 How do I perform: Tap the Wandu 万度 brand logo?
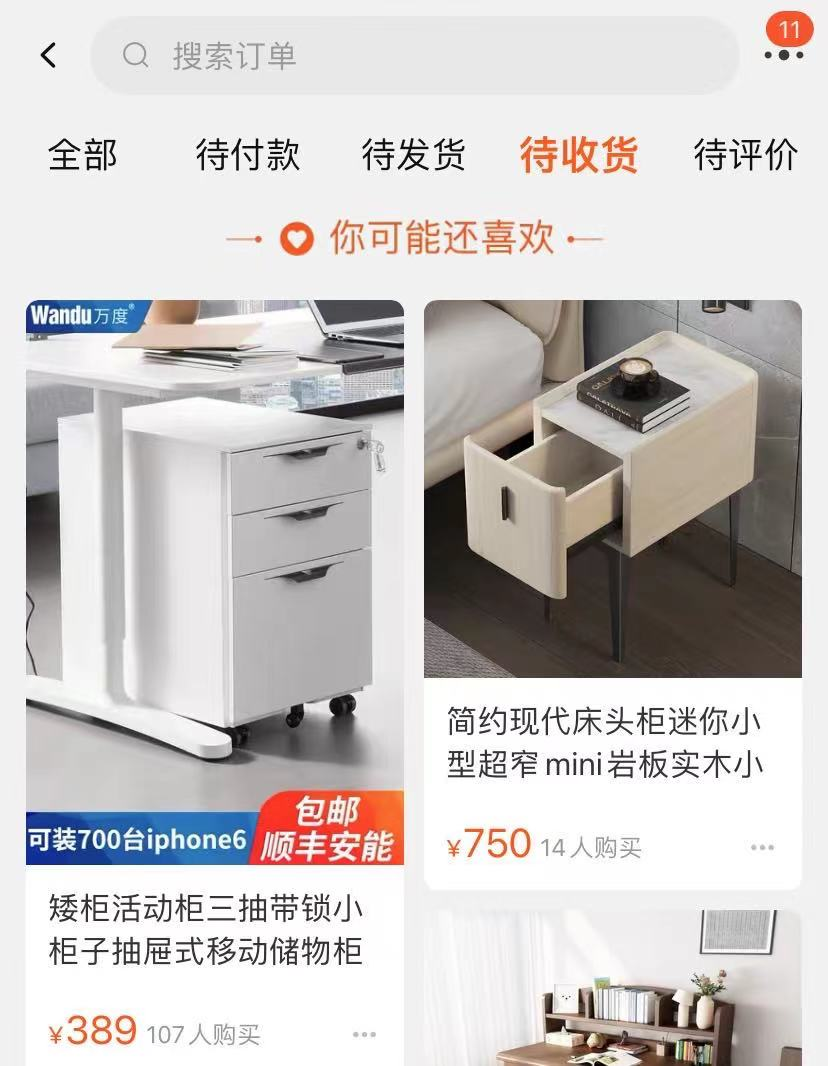point(84,316)
